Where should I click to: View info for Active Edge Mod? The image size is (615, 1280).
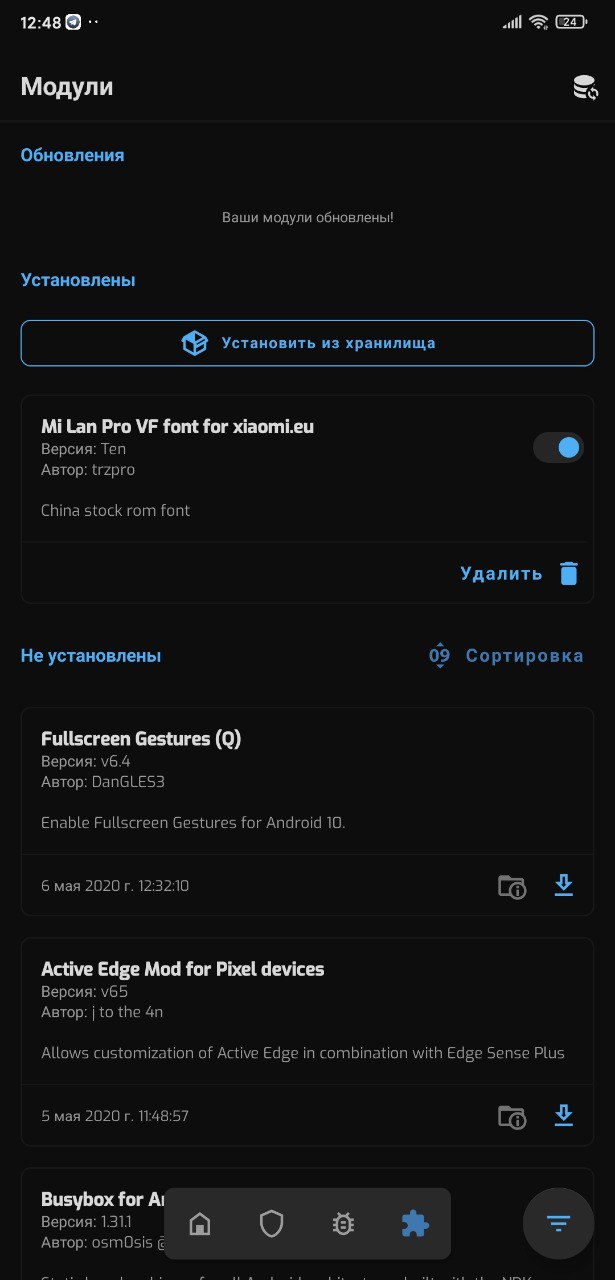point(512,1117)
